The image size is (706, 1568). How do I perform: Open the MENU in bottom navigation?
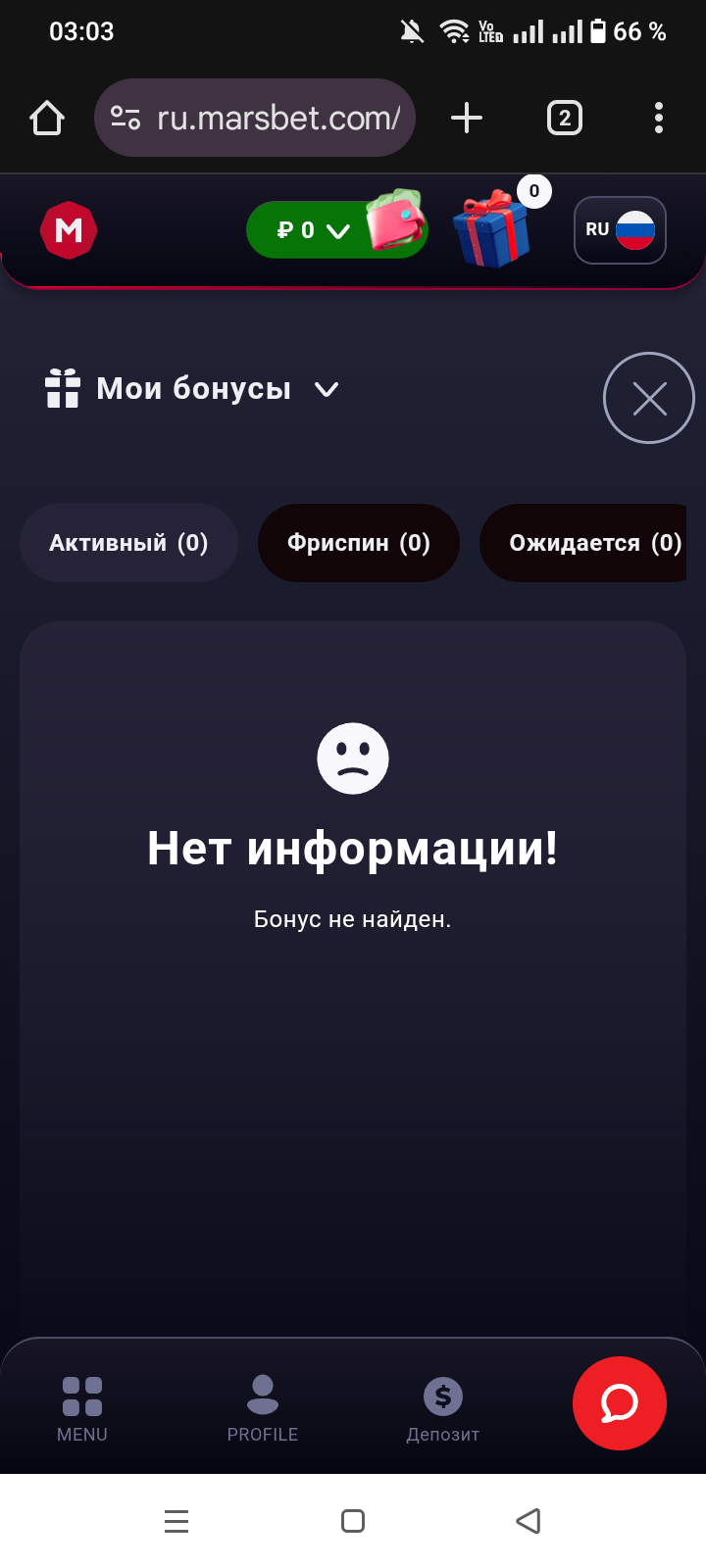[x=82, y=1409]
